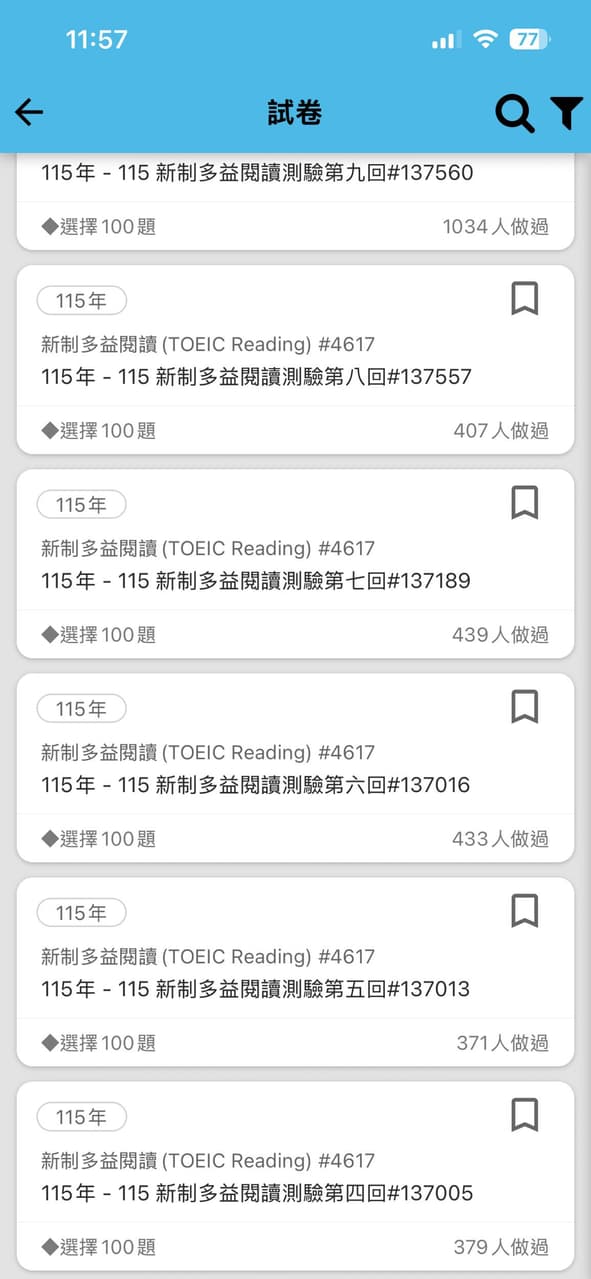Open the 第六回#137016 test card
The image size is (591, 1279).
click(295, 767)
